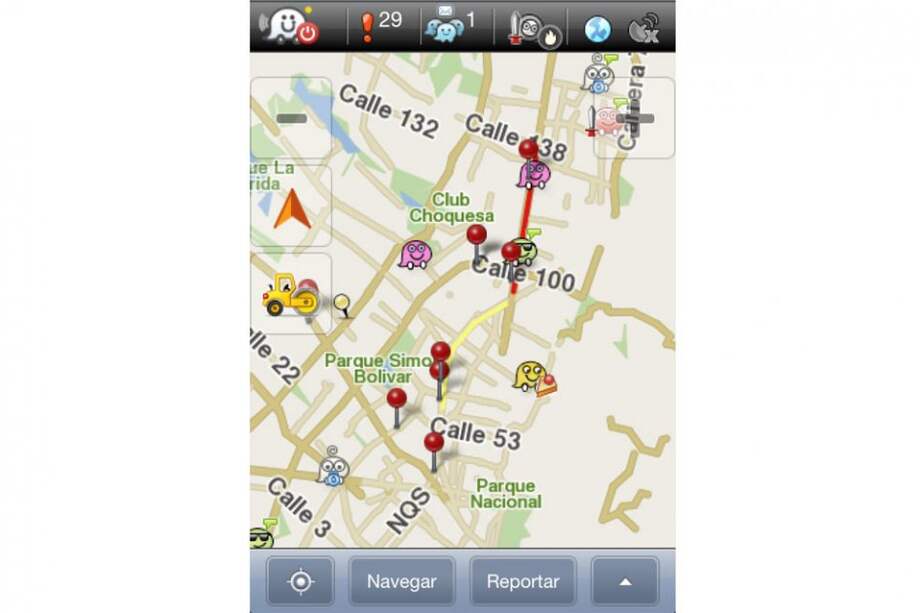Screen dimensions: 920x613
Task: Expand the bottom bar with up arrow
Action: point(625,581)
